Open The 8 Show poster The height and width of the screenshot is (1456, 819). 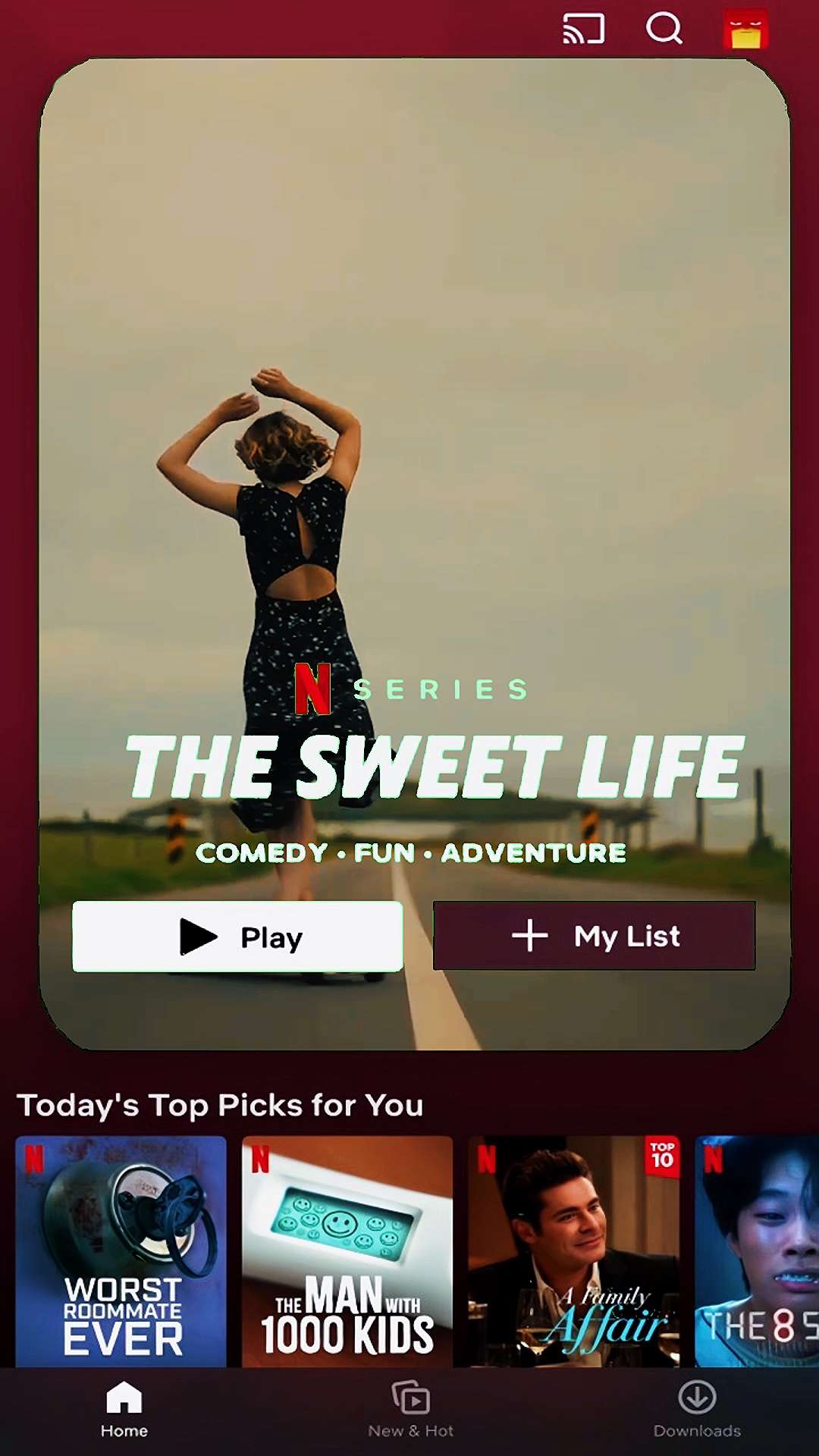(x=757, y=1251)
